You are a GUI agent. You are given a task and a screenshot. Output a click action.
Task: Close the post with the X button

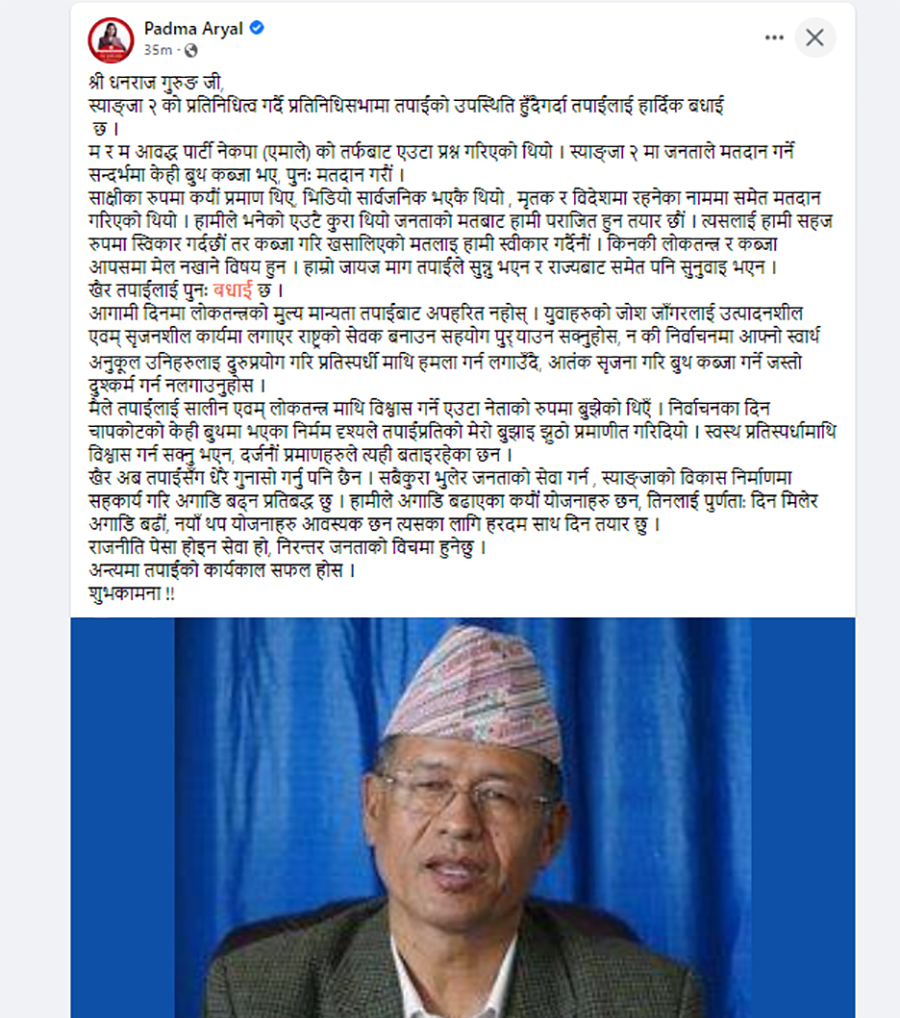pos(815,38)
